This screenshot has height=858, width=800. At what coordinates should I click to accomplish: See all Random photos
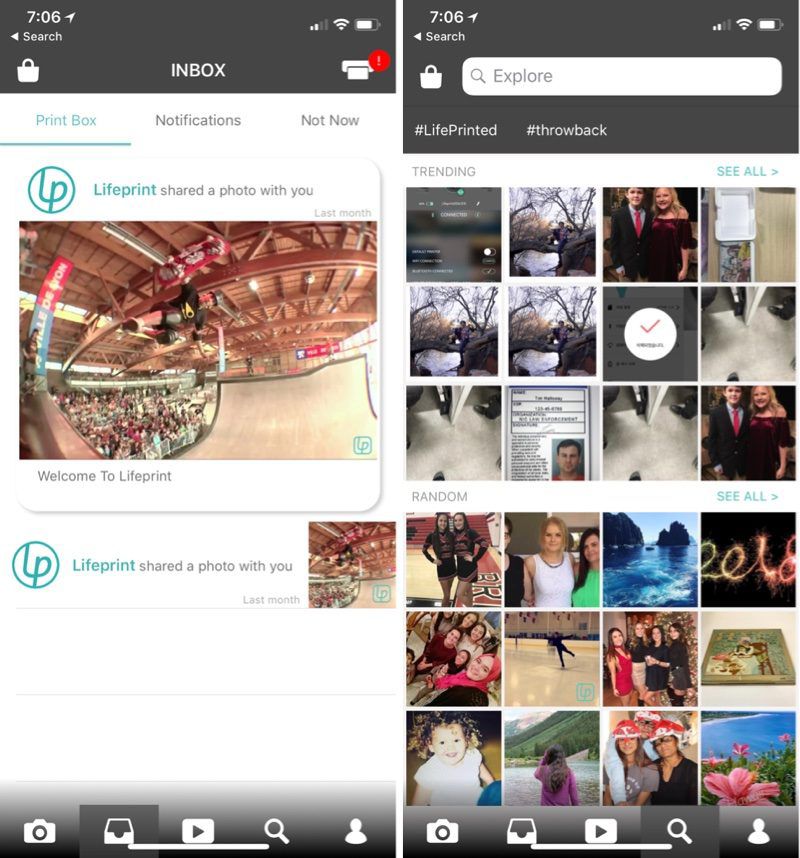(x=747, y=496)
